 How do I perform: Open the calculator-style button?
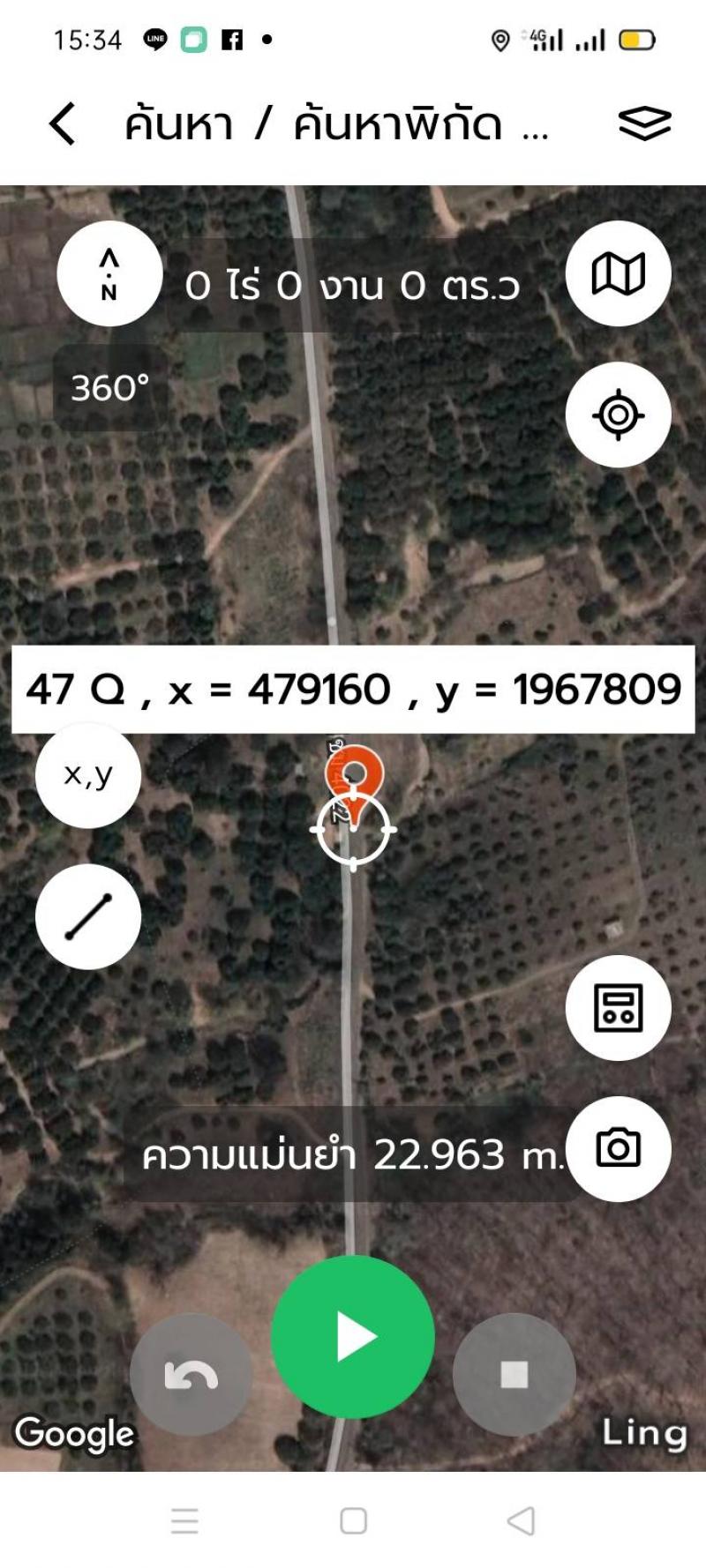coord(618,1008)
